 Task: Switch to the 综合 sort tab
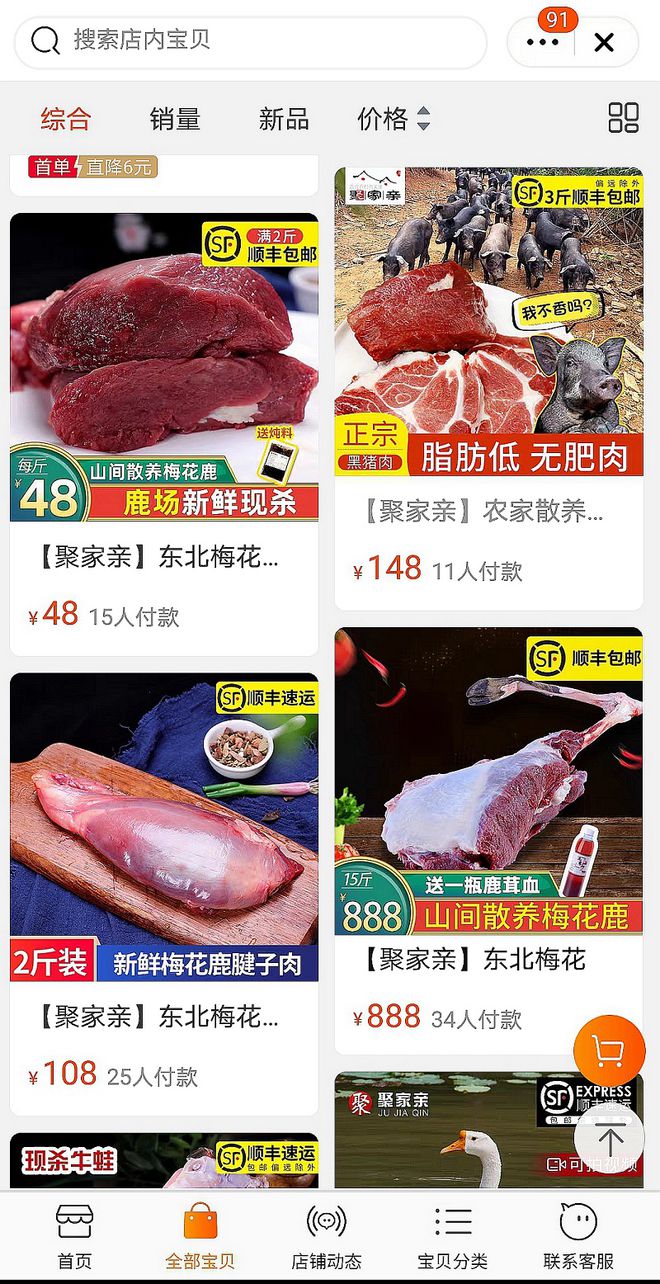coord(66,119)
